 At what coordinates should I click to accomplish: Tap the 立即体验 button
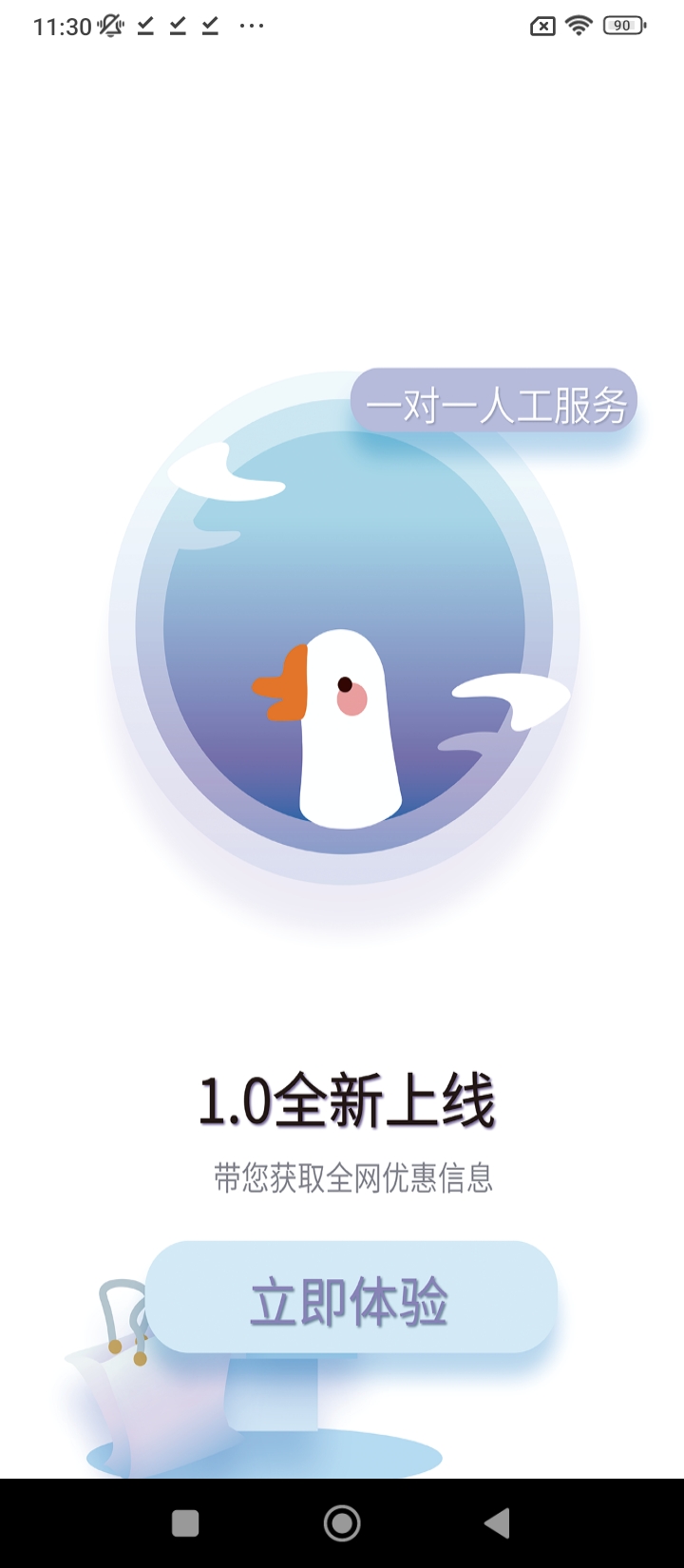tap(351, 1298)
